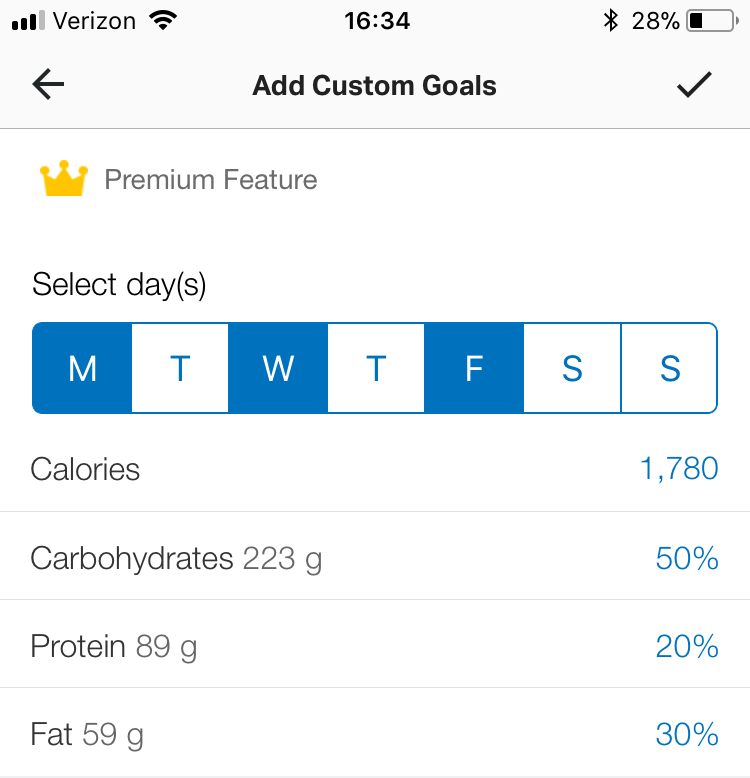
Task: Tap the Carbohydrates 50% to change it
Action: click(x=687, y=558)
